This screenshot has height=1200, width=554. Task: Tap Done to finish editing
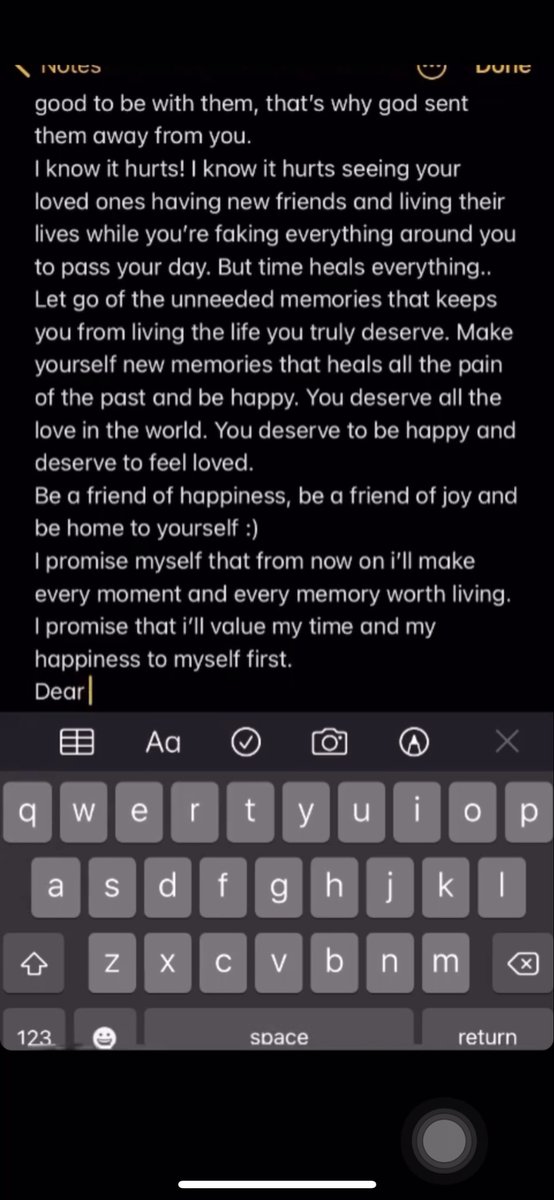point(503,67)
